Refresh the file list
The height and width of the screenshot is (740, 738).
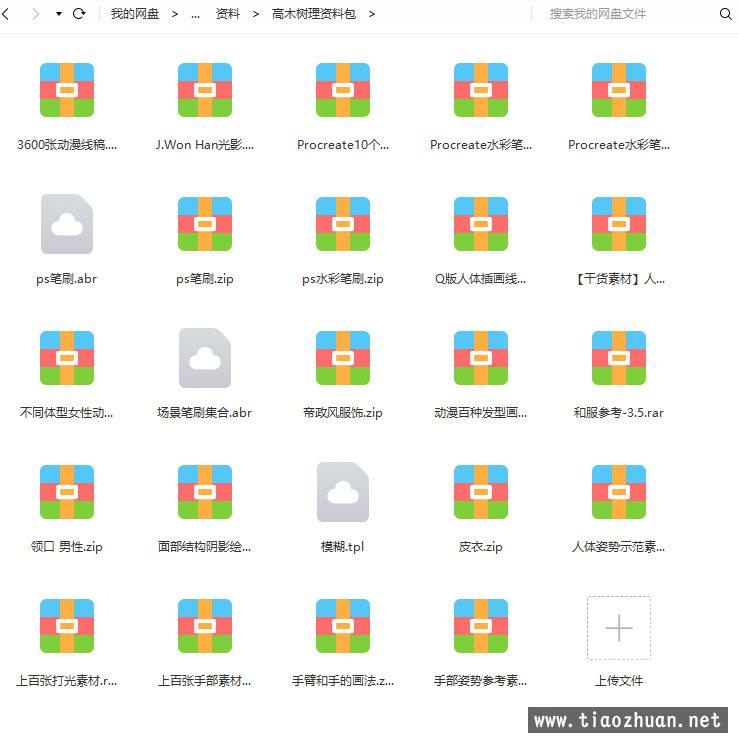point(79,14)
